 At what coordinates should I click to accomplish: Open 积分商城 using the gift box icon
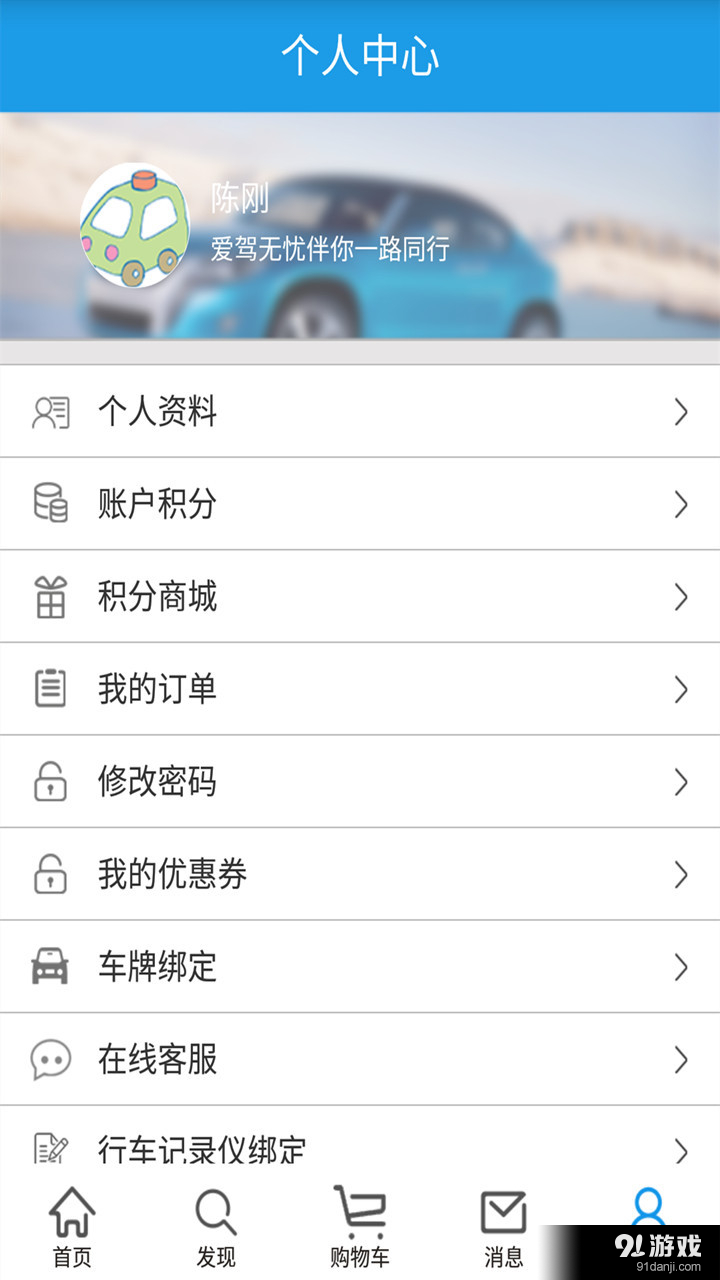(51, 596)
